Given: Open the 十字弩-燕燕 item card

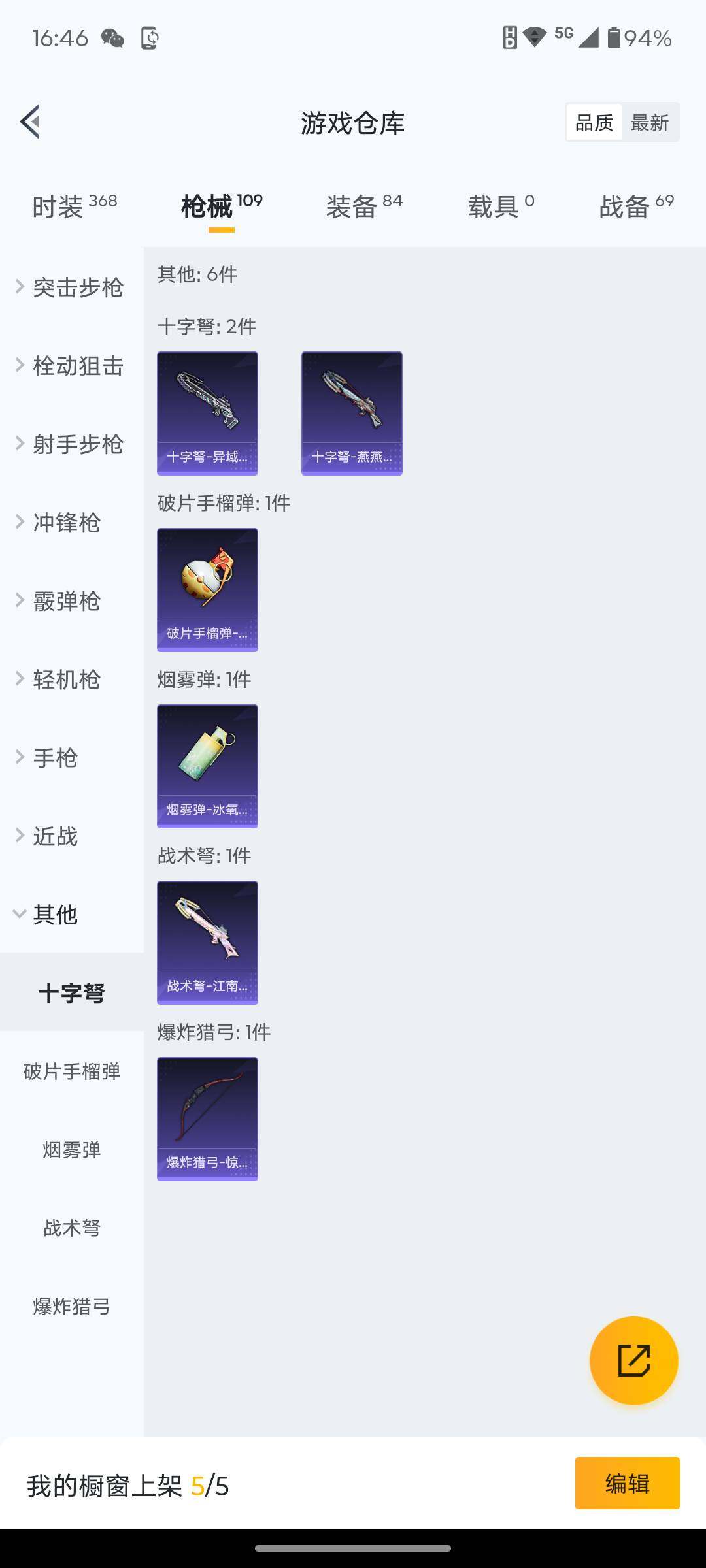Looking at the screenshot, I should pyautogui.click(x=352, y=413).
